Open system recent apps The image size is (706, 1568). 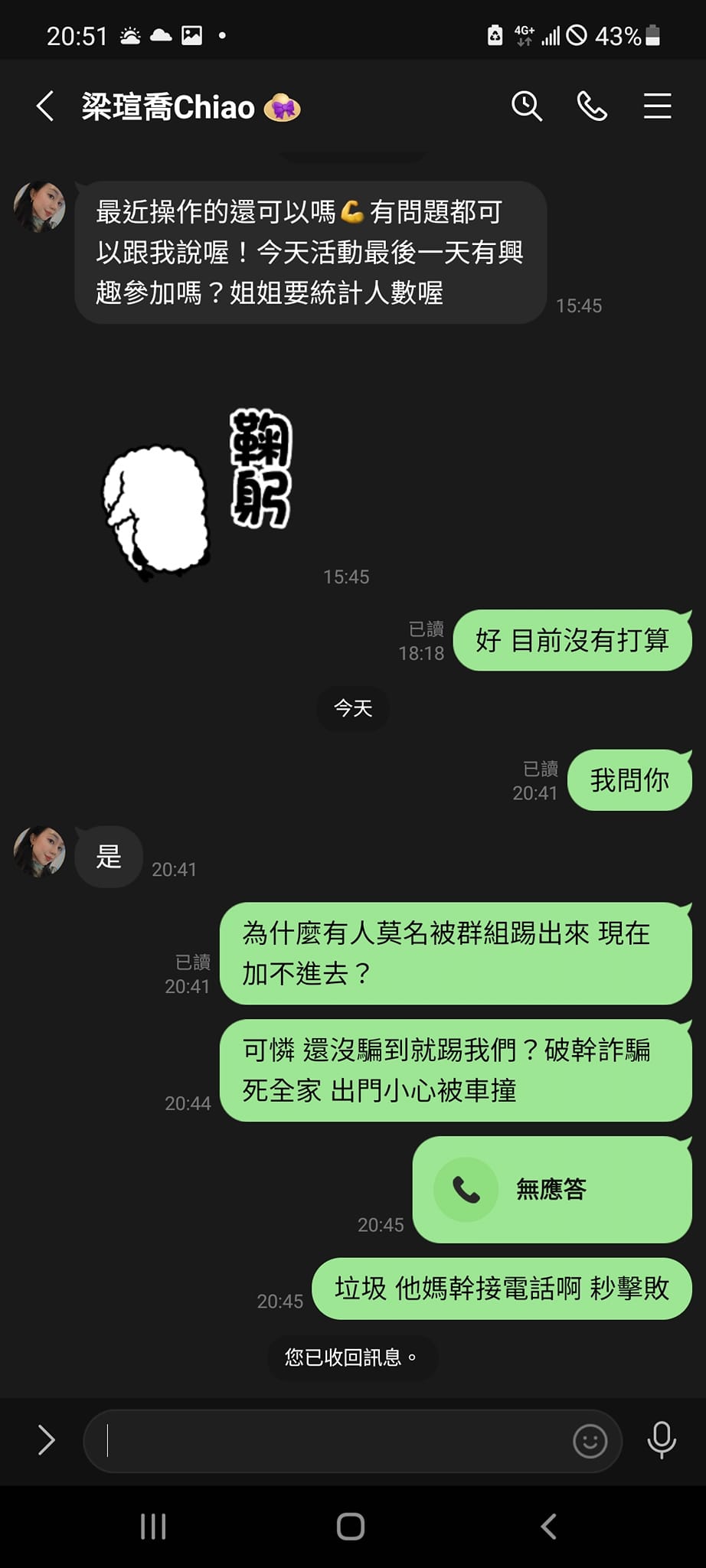[x=153, y=1527]
